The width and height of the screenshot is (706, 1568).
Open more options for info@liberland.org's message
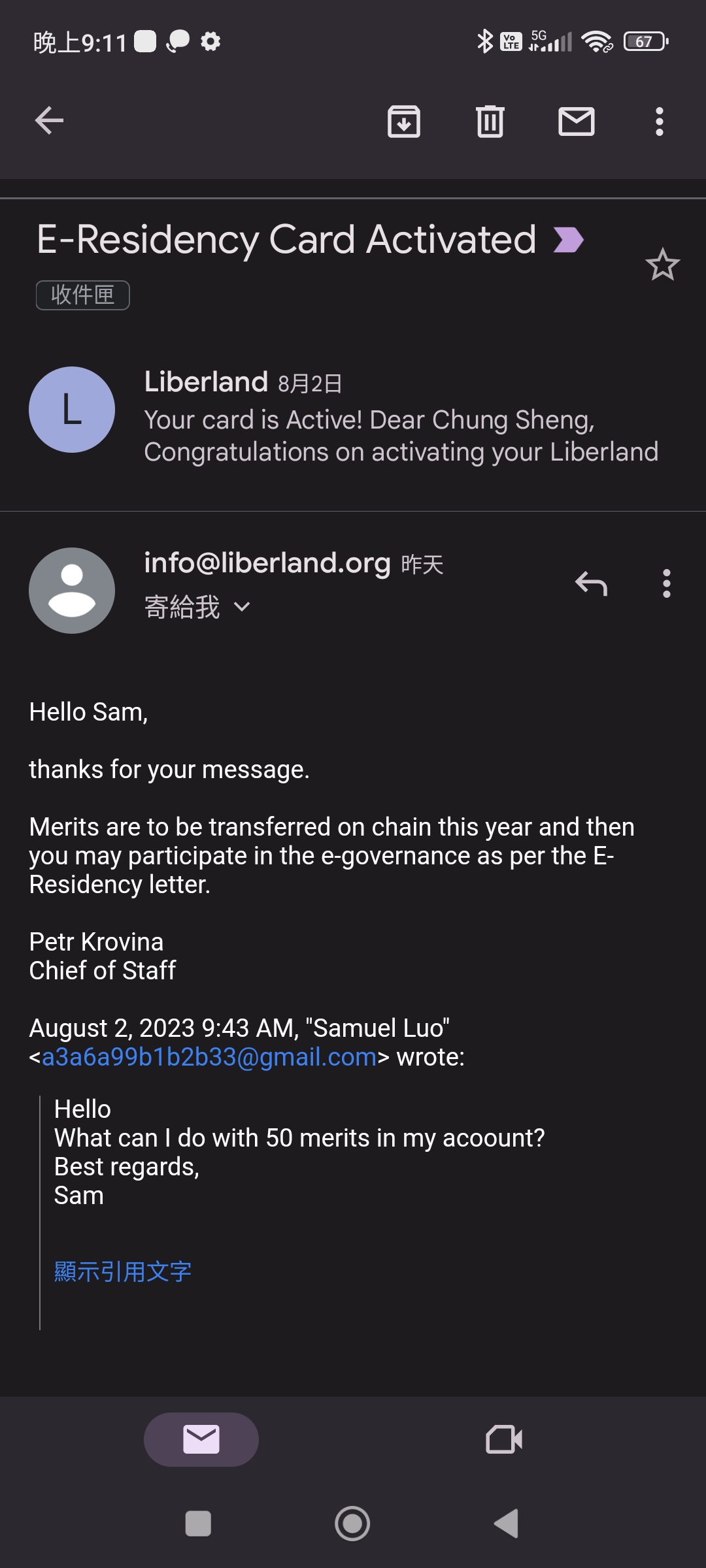pos(667,583)
